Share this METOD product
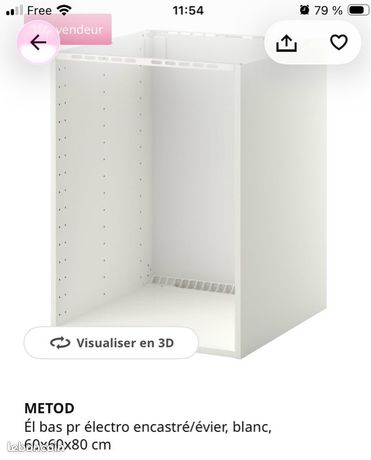Screen dimensions: 371x460 pyautogui.click(x=286, y=43)
